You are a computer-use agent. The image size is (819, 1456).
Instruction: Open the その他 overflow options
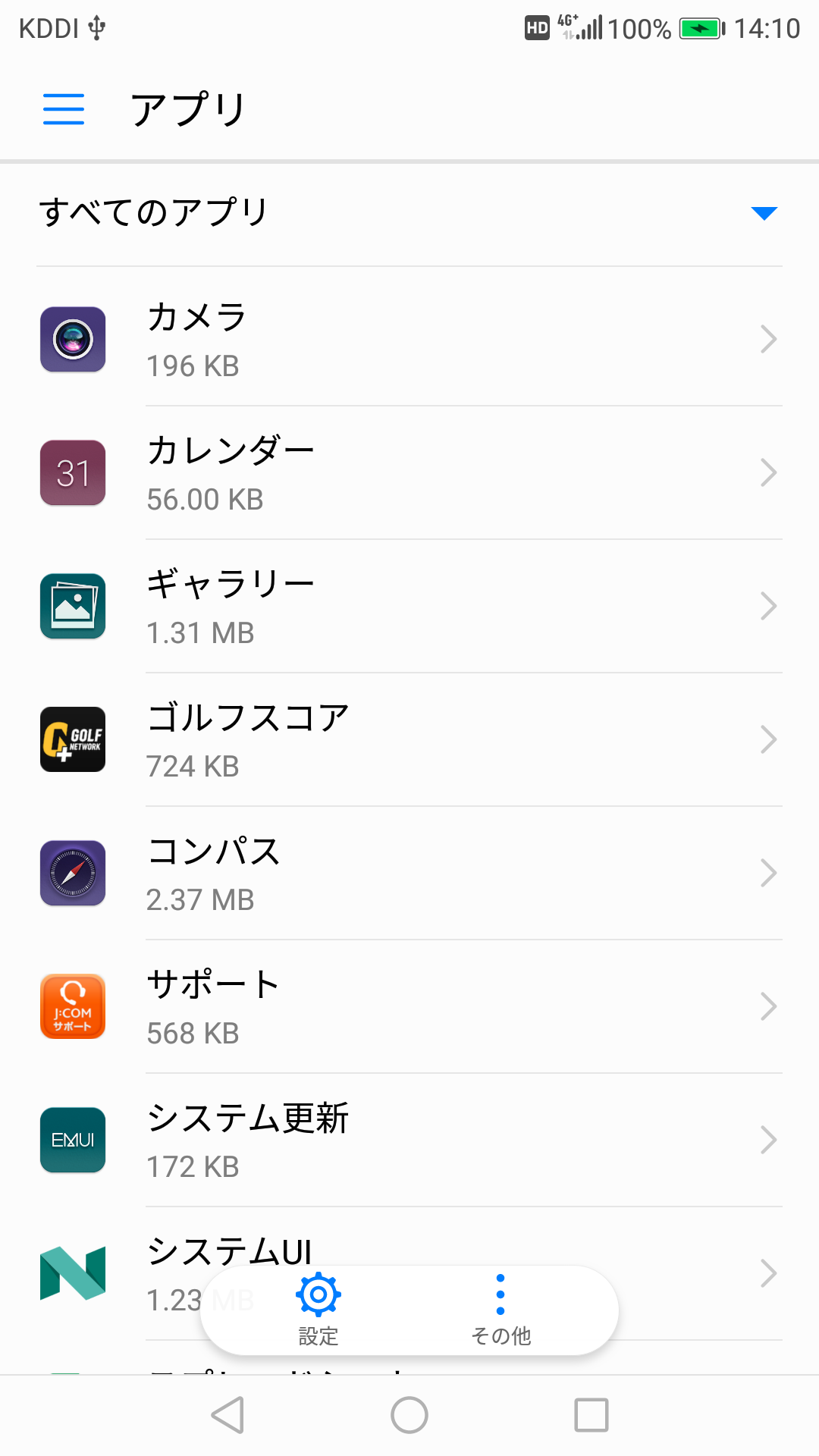click(500, 1310)
